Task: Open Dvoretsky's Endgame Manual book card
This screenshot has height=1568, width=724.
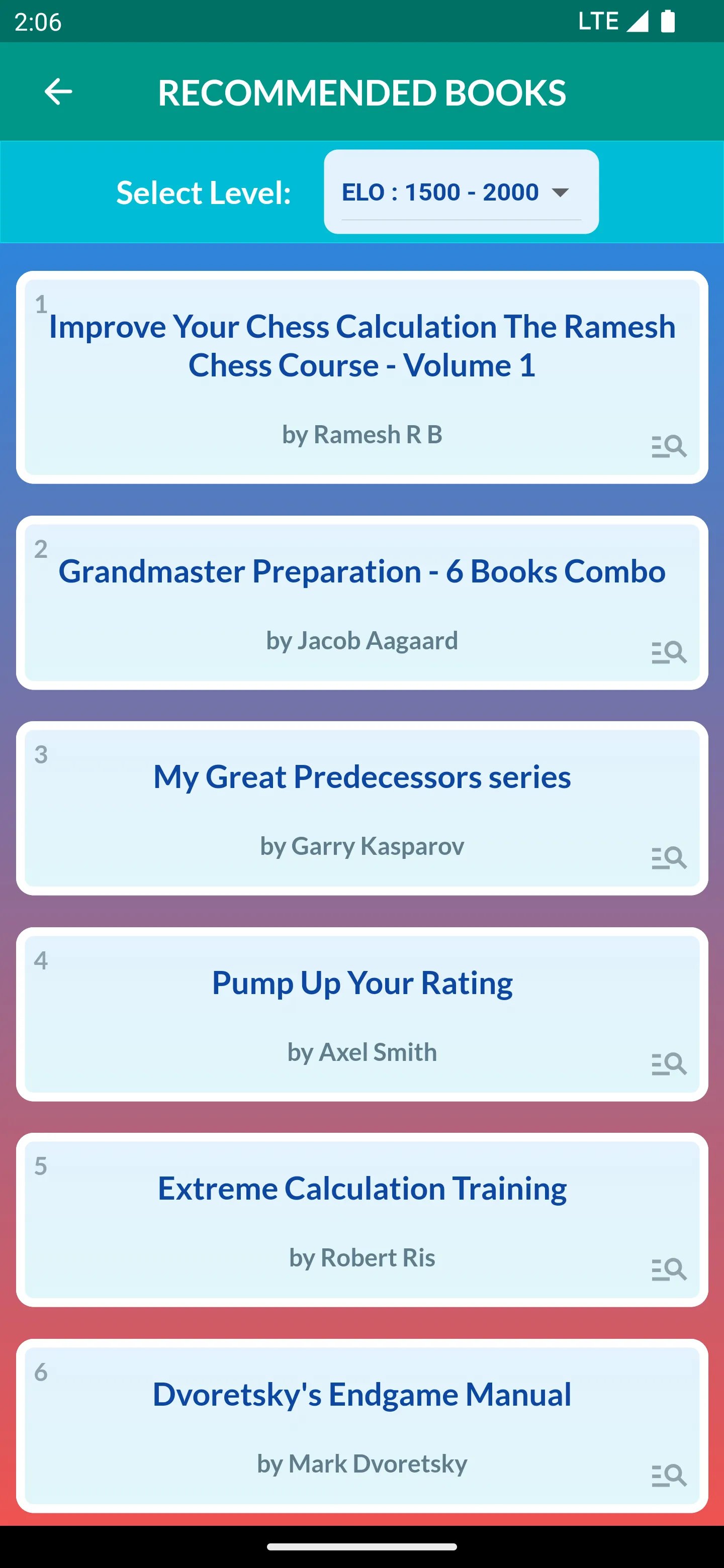Action: point(361,1424)
